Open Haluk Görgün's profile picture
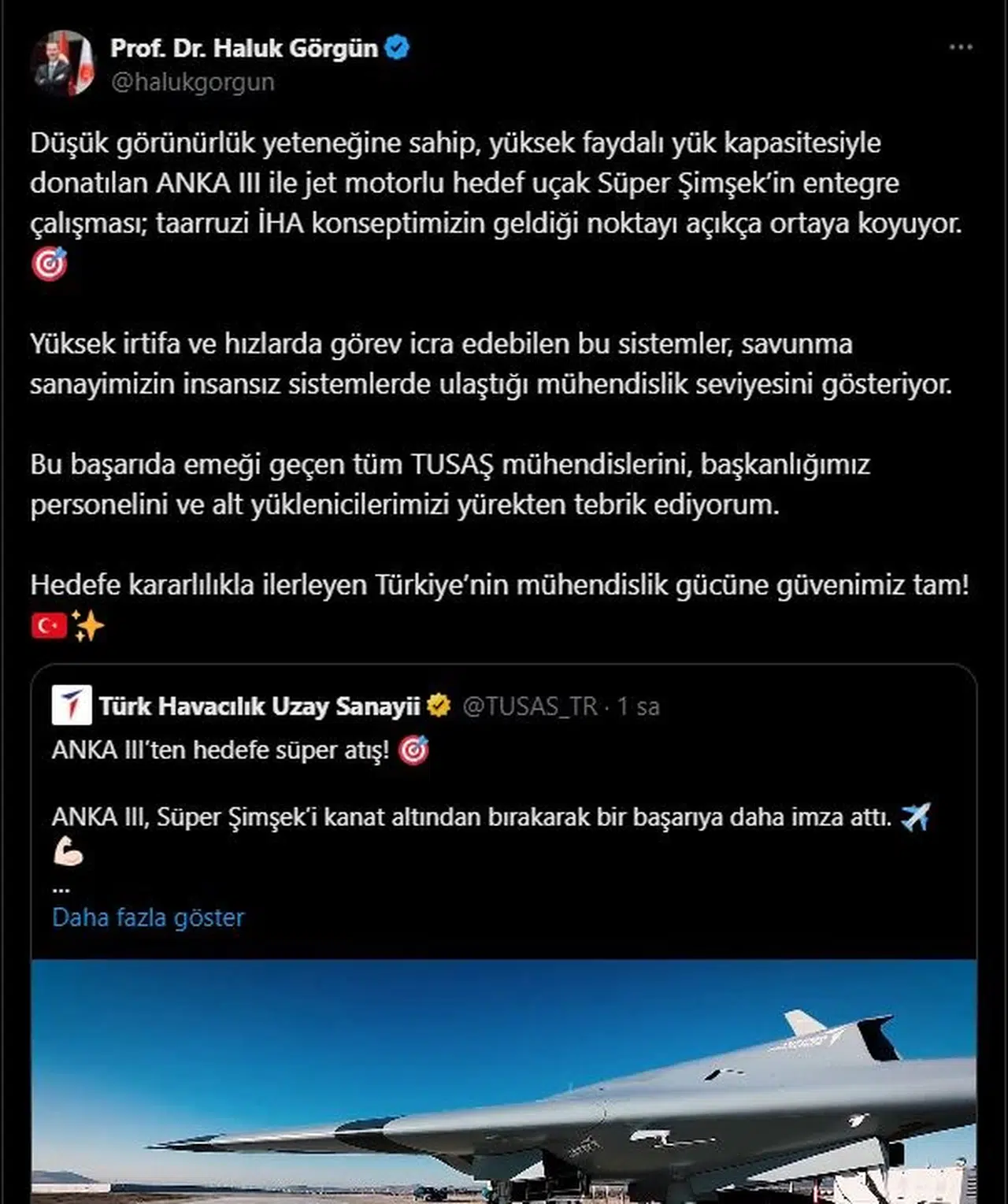Image resolution: width=1008 pixels, height=1204 pixels. point(63,64)
